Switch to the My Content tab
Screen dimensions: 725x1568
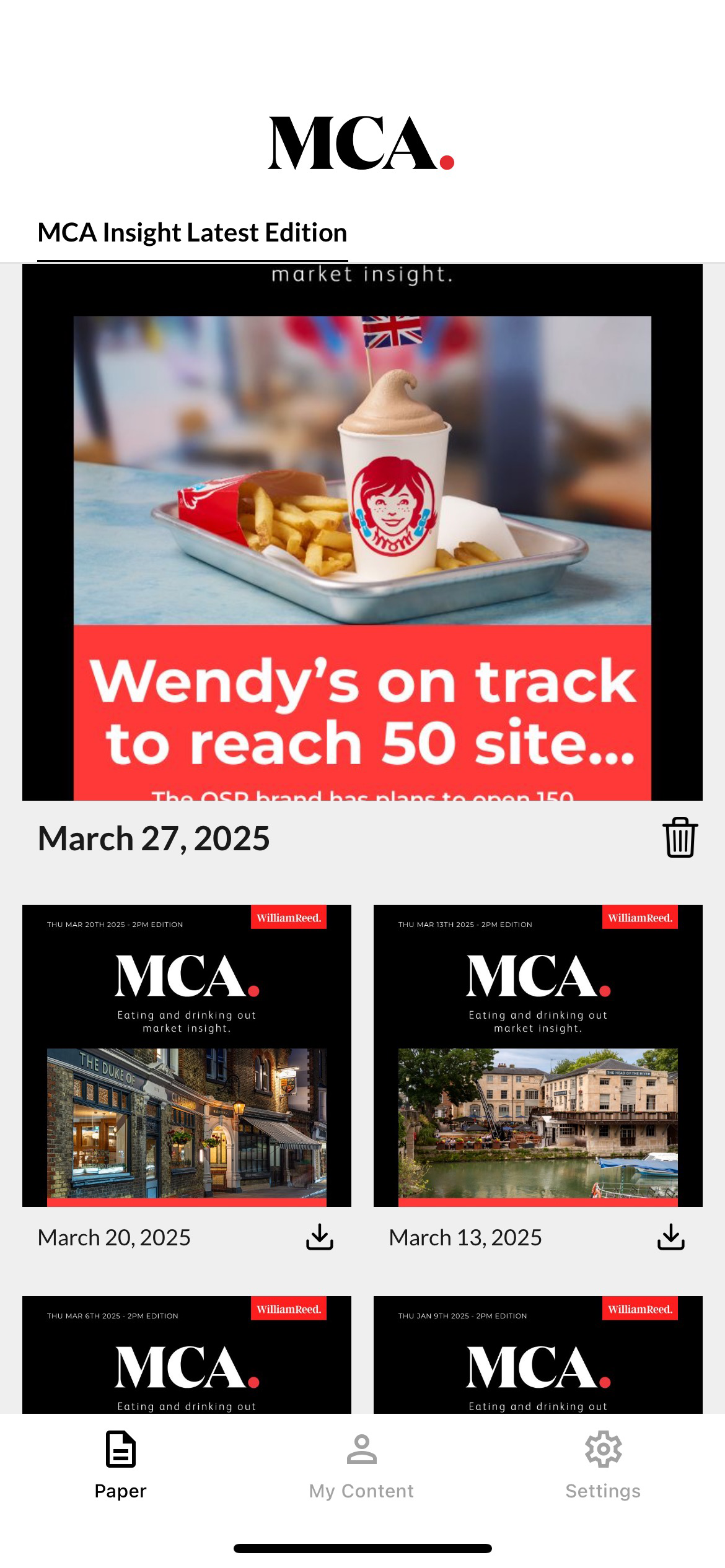pos(362,1466)
